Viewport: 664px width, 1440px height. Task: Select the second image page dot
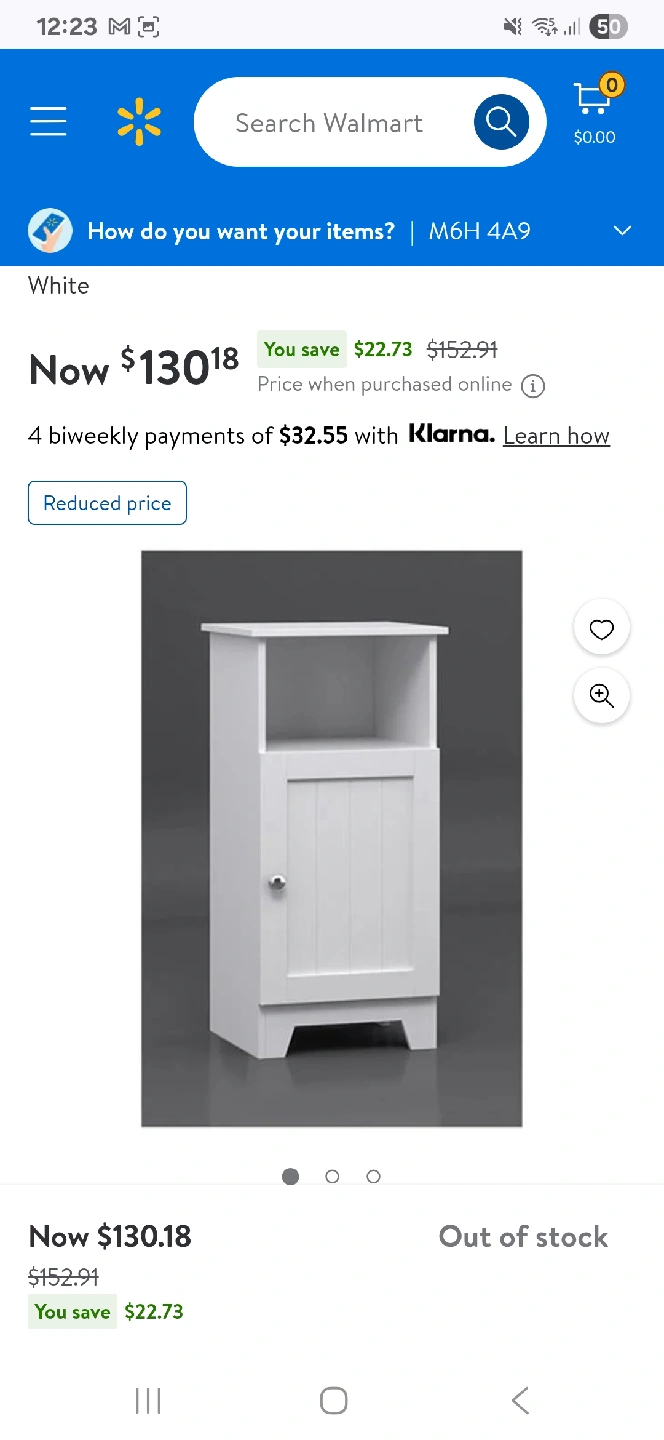click(332, 1177)
